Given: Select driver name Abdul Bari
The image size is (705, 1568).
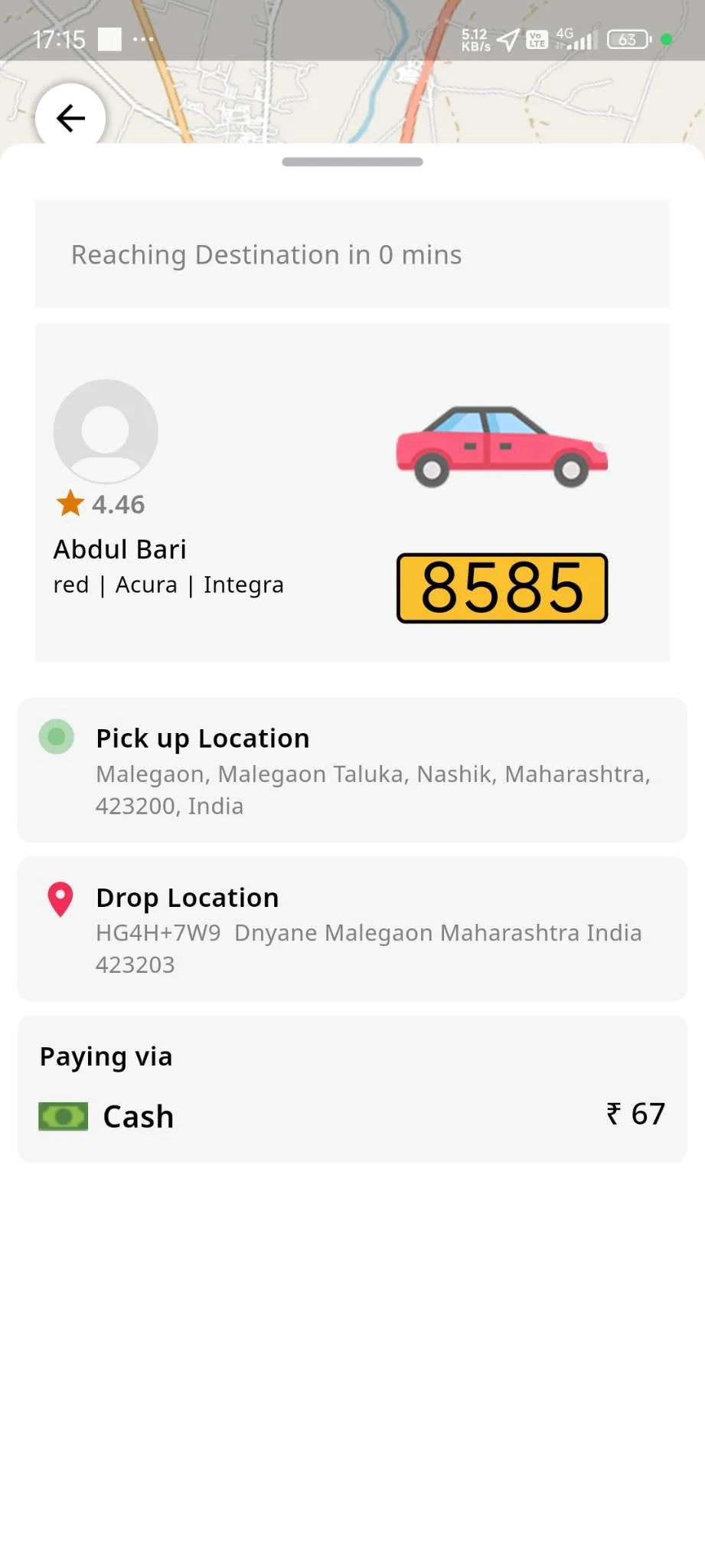Looking at the screenshot, I should (x=119, y=548).
